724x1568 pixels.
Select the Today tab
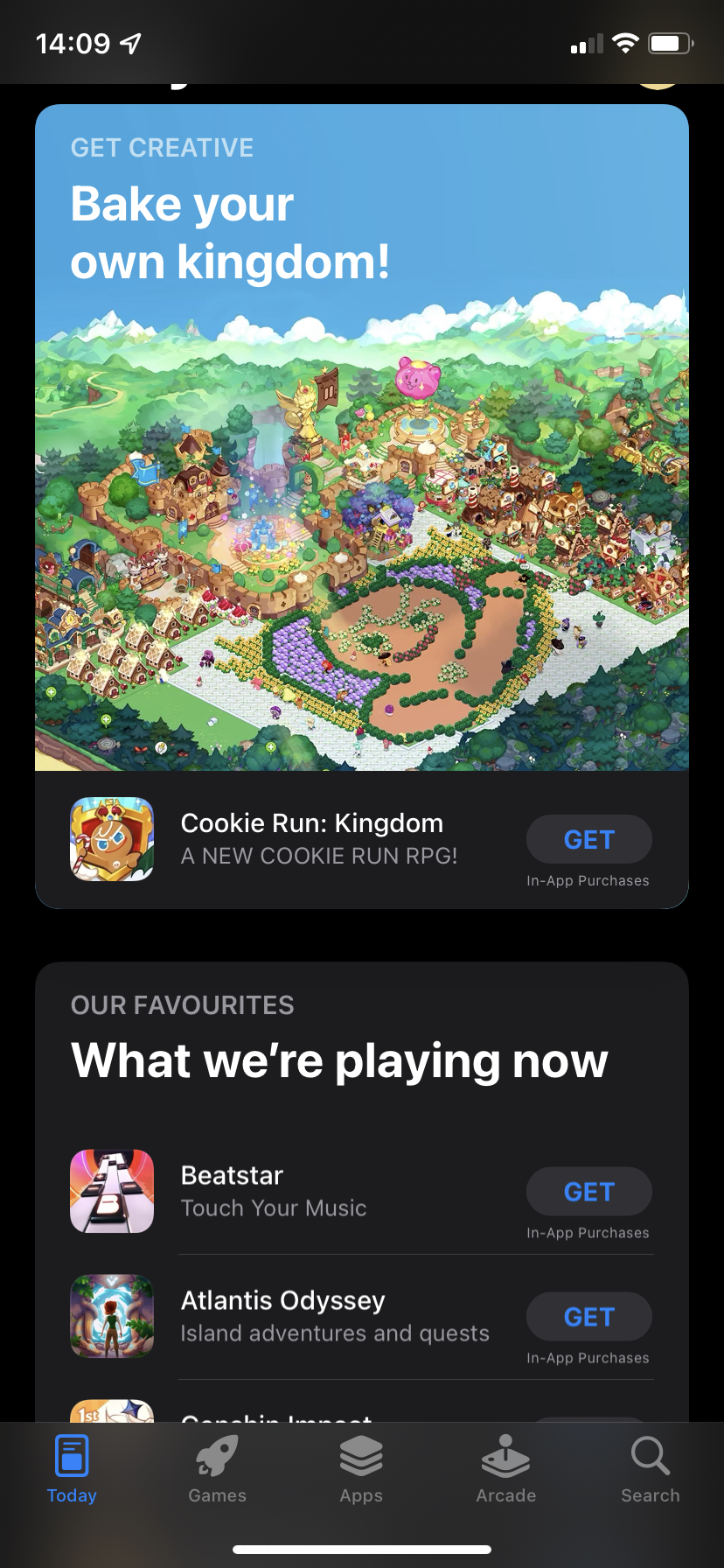72,1470
